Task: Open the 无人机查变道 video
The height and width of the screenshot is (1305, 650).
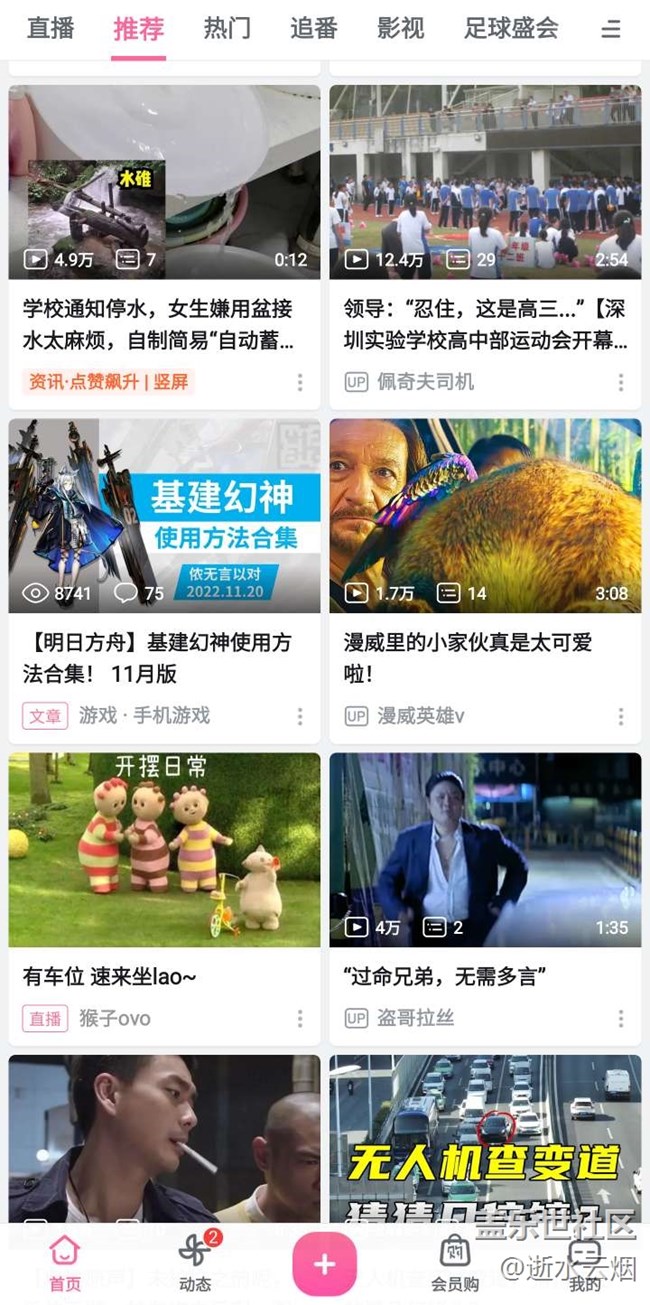Action: 485,1140
